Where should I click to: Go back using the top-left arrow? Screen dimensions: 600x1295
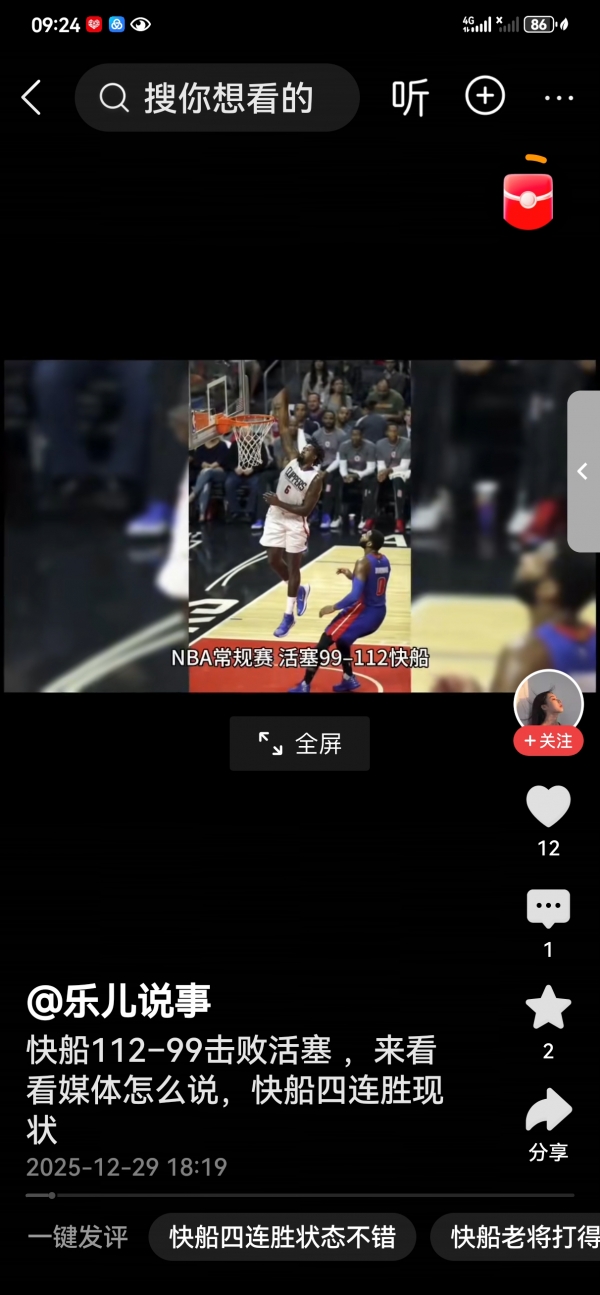(x=32, y=98)
